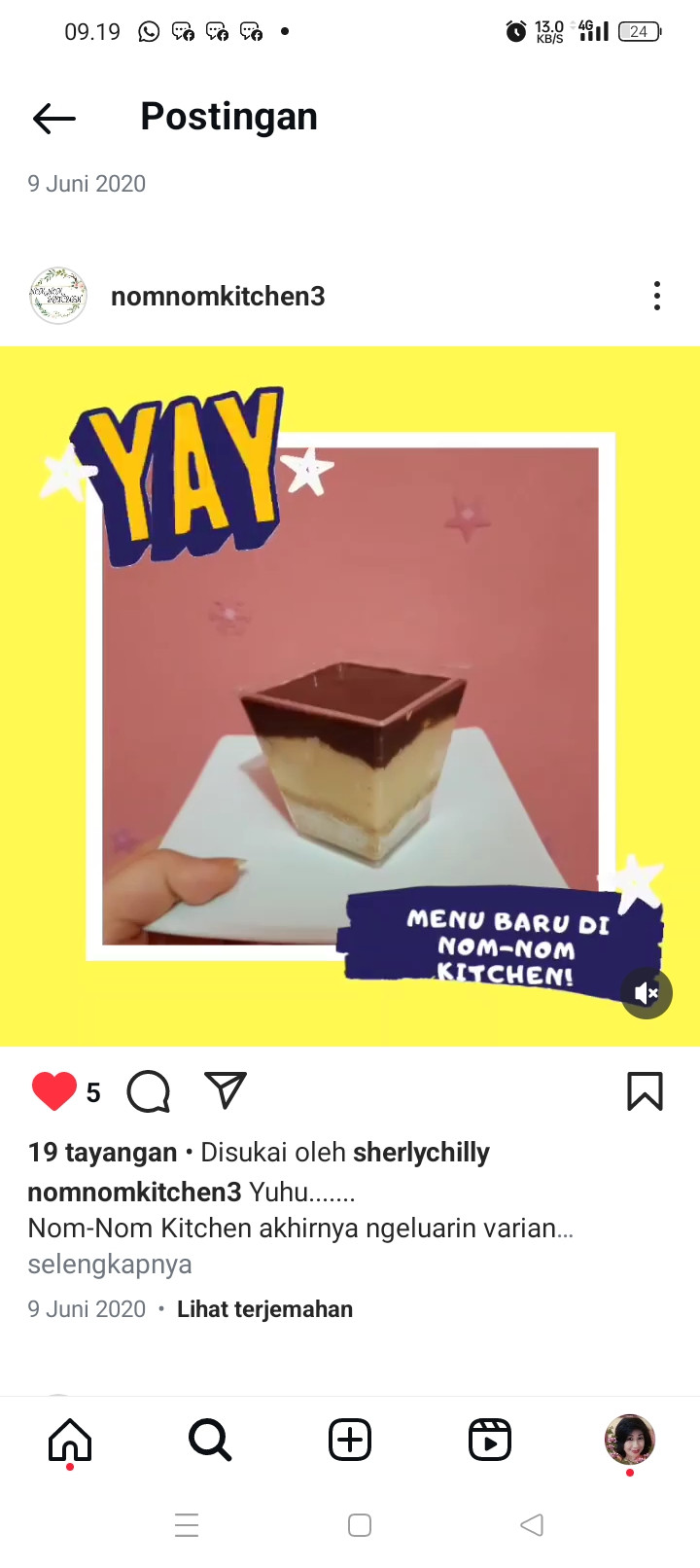
Task: Share the post via paper plane icon
Action: (x=226, y=1091)
